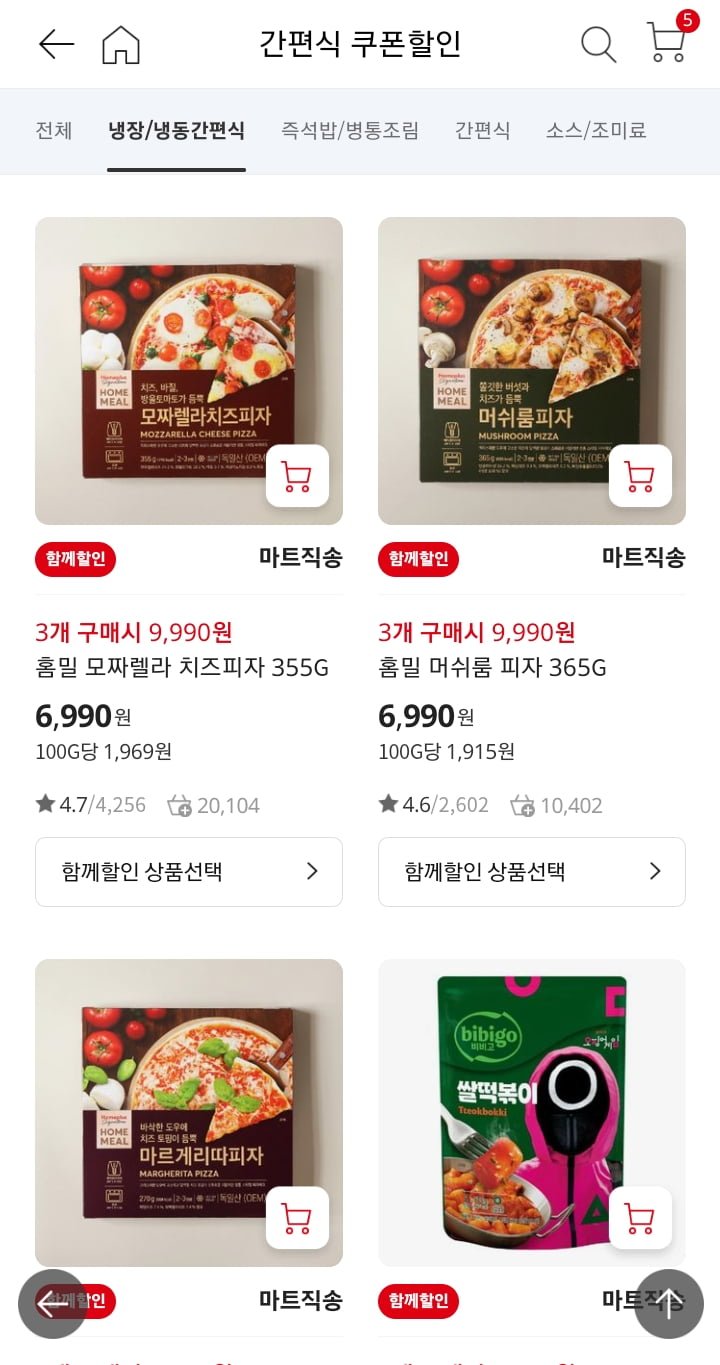The height and width of the screenshot is (1365, 720).
Task: Switch to the 간편식 tab
Action: pyautogui.click(x=483, y=130)
